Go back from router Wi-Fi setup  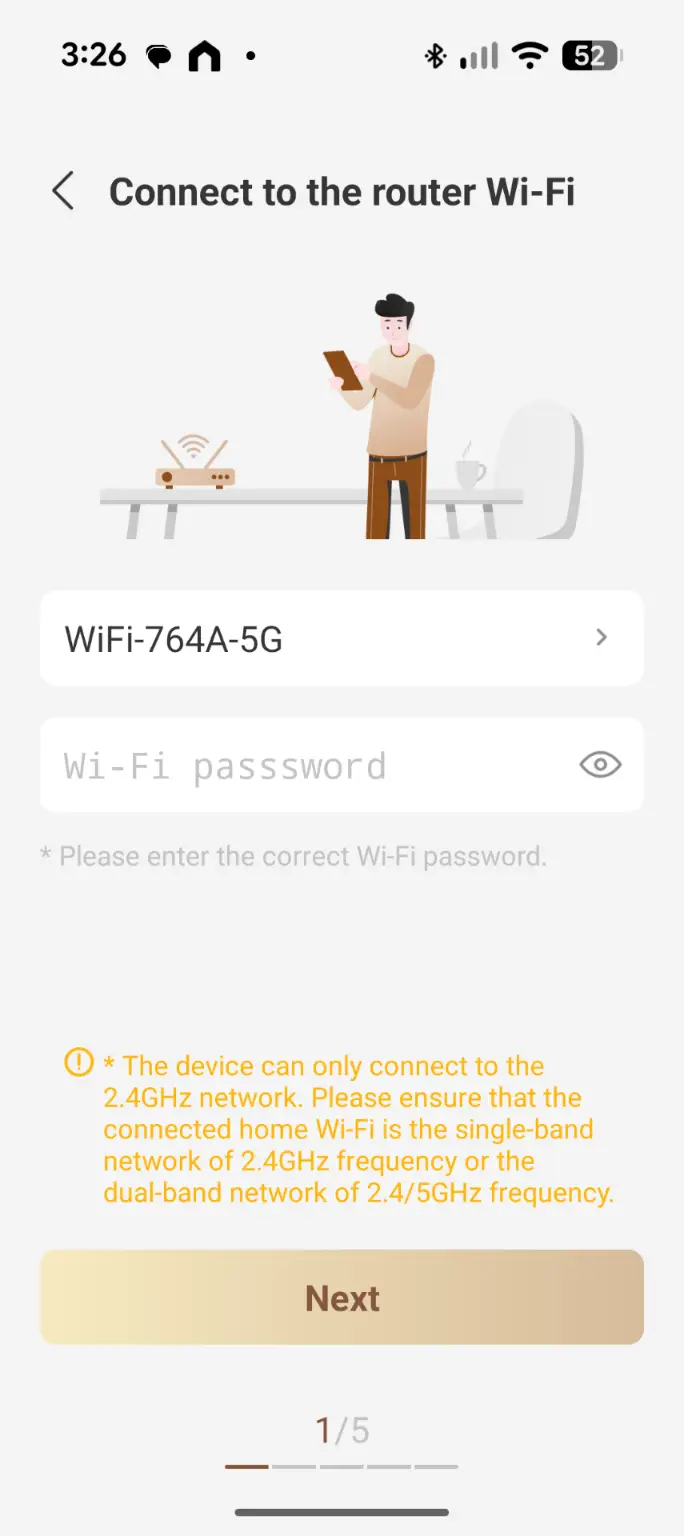(x=63, y=191)
